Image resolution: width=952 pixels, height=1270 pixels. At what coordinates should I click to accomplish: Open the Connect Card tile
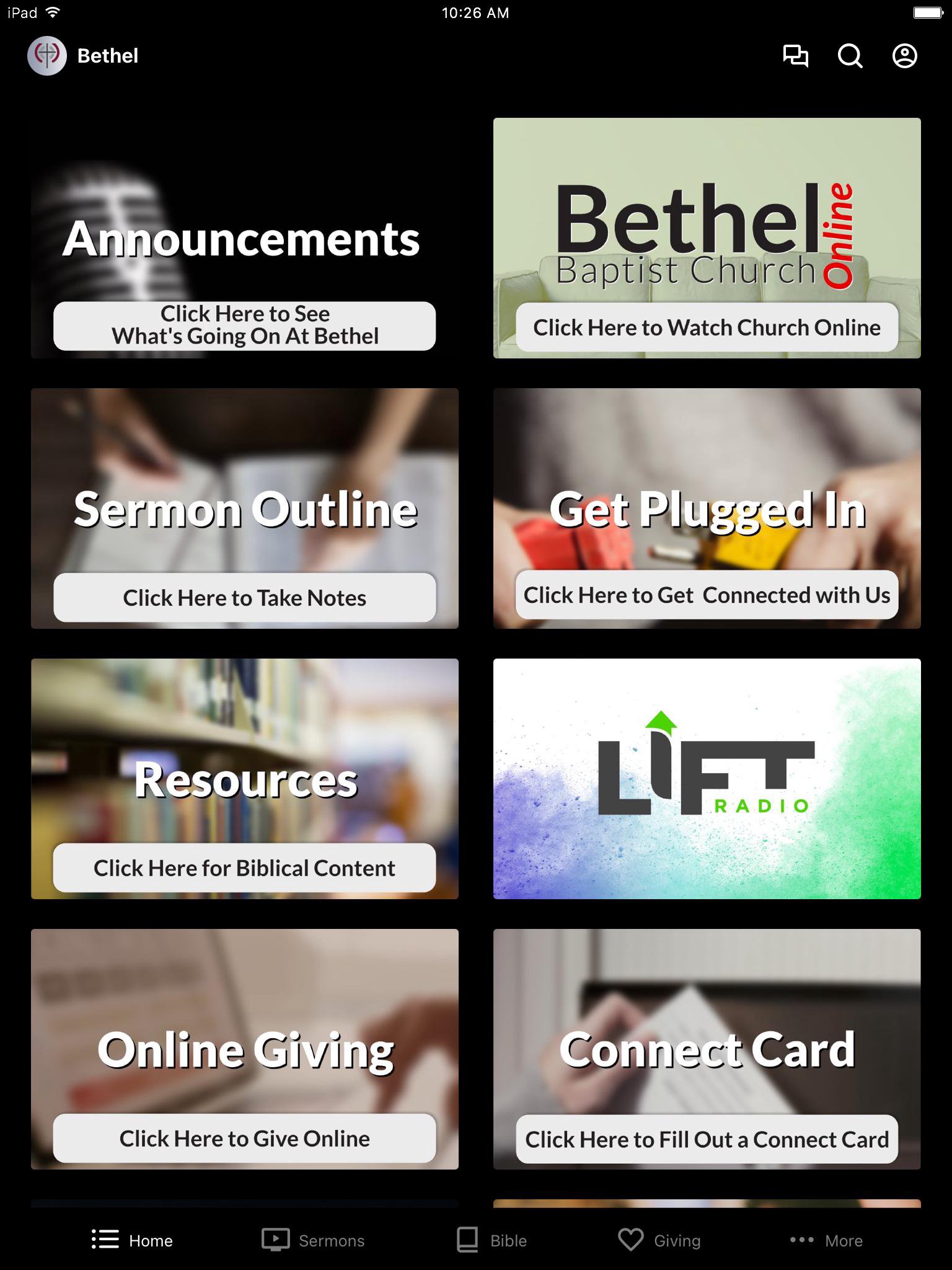point(707,1049)
